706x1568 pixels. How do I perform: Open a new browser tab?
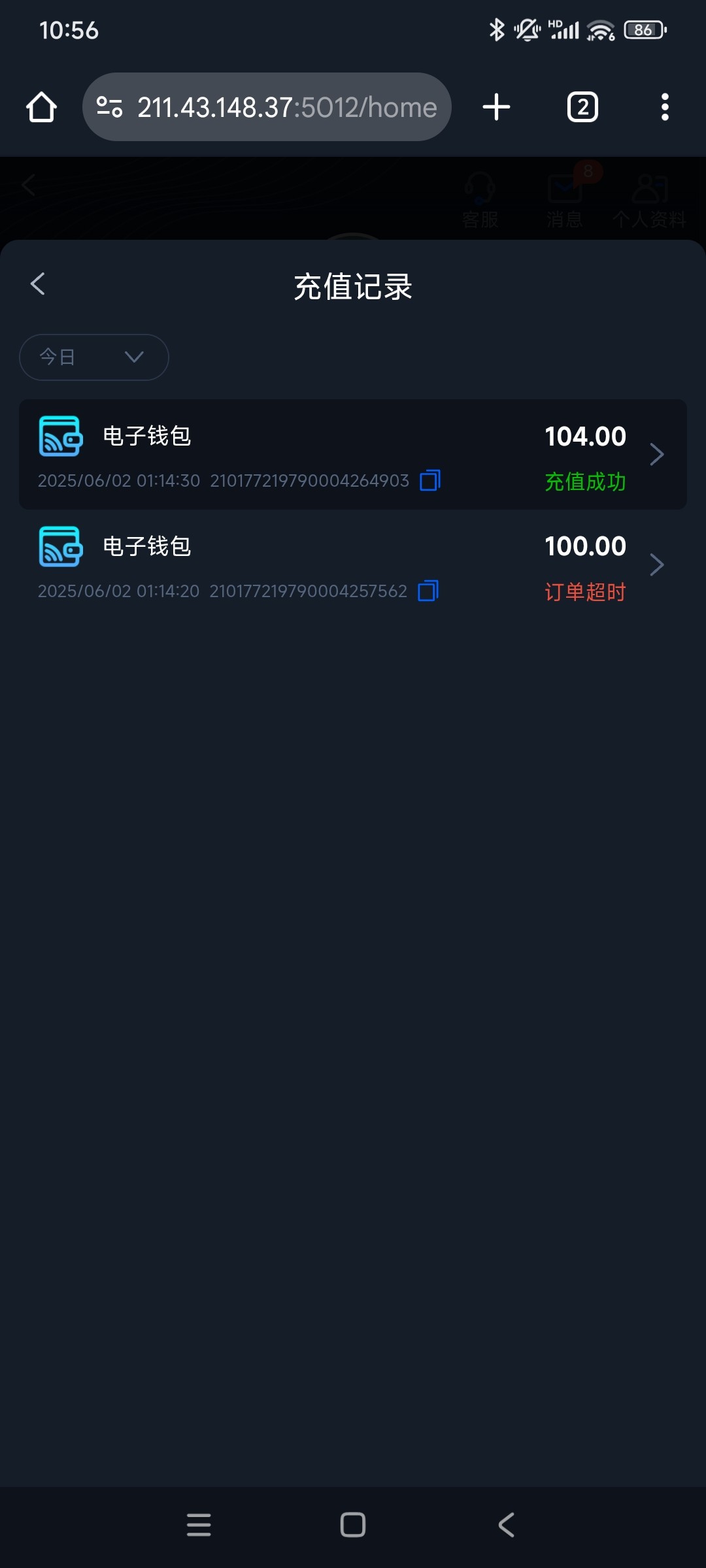tap(496, 107)
